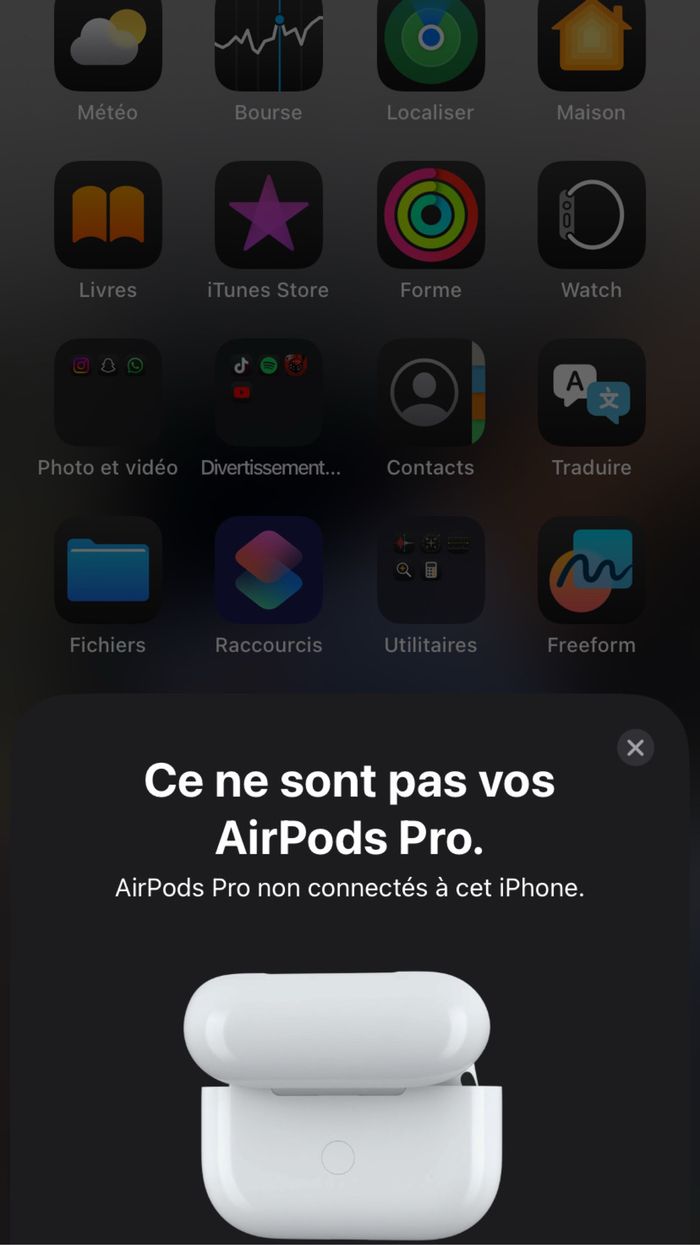The height and width of the screenshot is (1245, 700).
Task: Launch the Watch app
Action: [591, 215]
